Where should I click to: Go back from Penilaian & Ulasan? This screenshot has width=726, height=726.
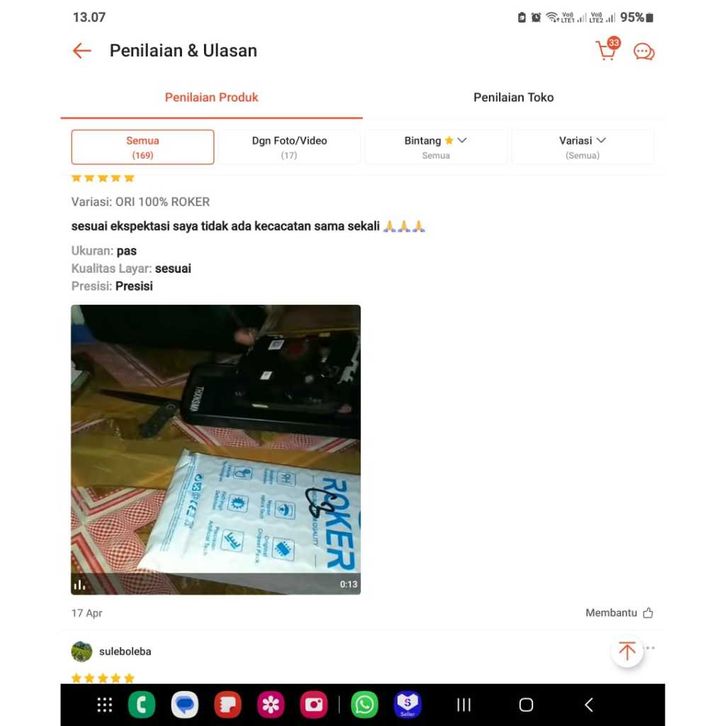point(82,51)
